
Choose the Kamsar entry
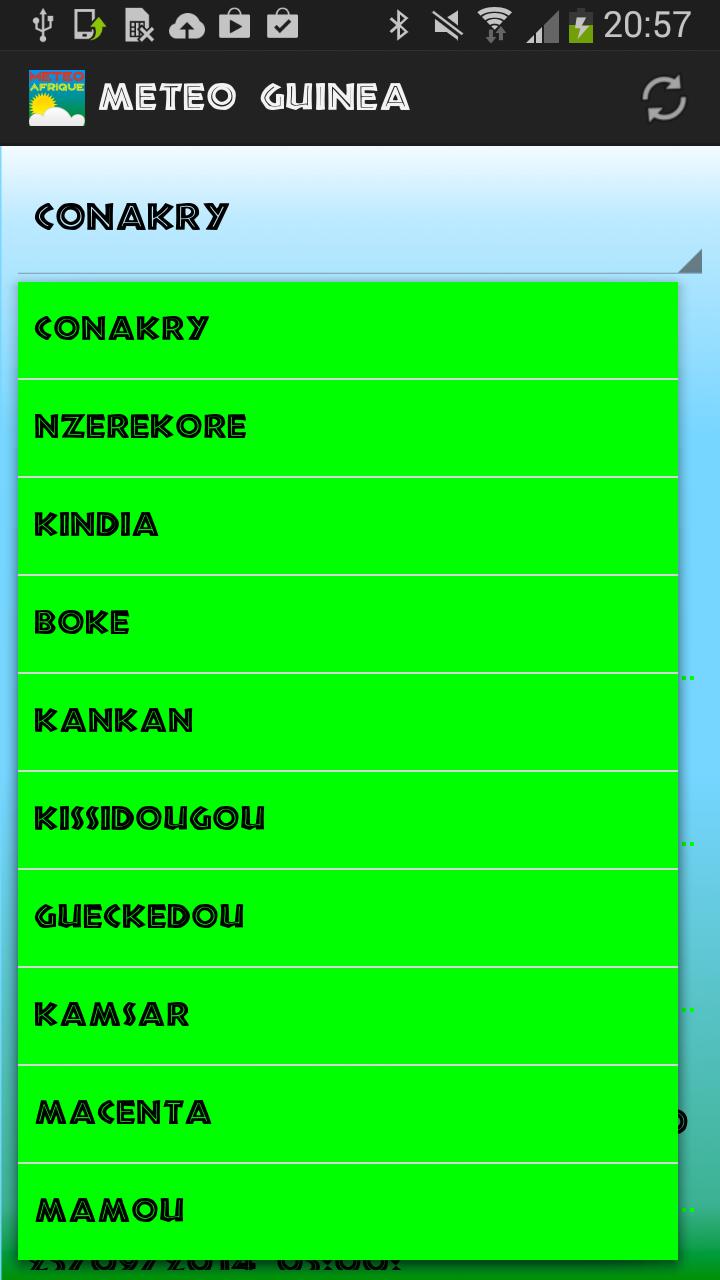347,1015
